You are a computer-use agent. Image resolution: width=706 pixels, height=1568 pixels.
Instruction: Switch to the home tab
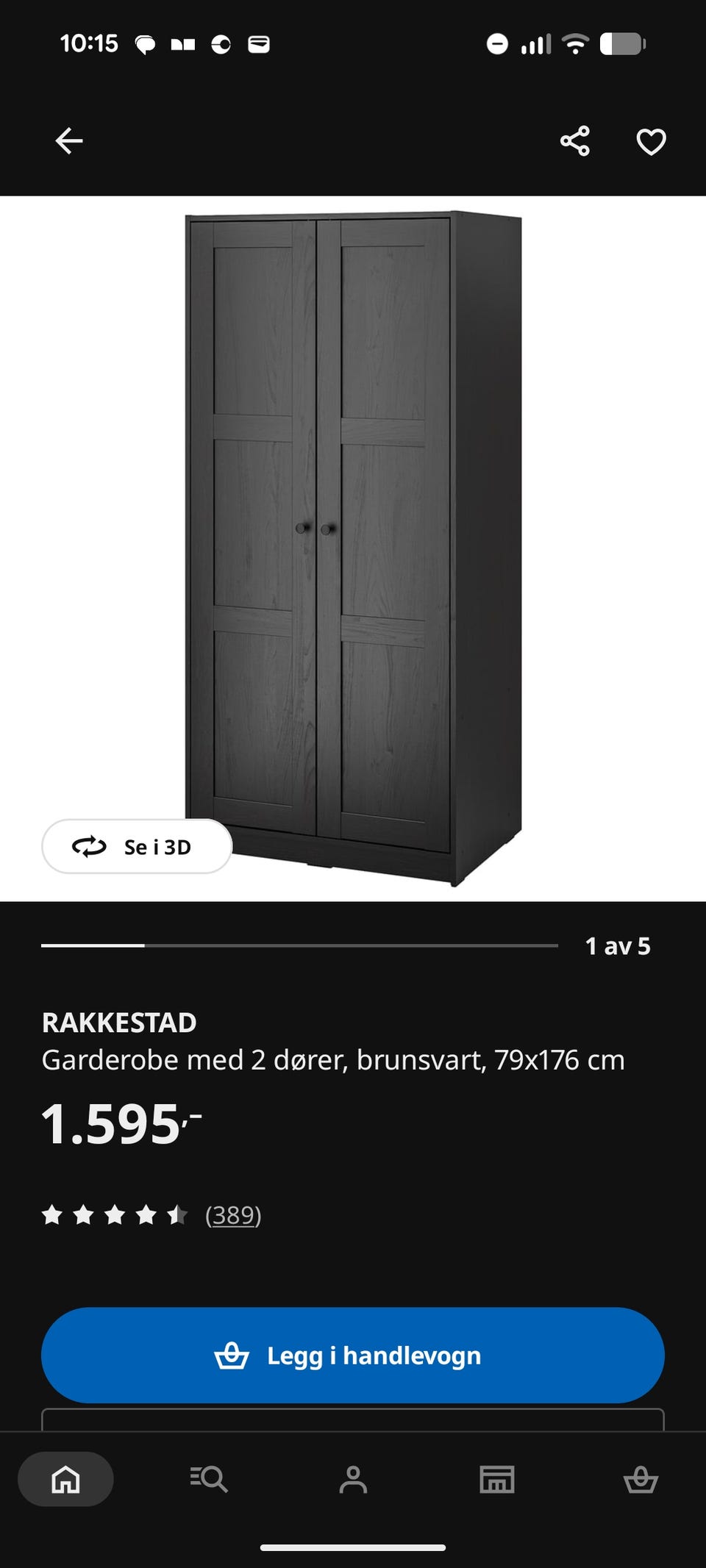click(x=65, y=1479)
